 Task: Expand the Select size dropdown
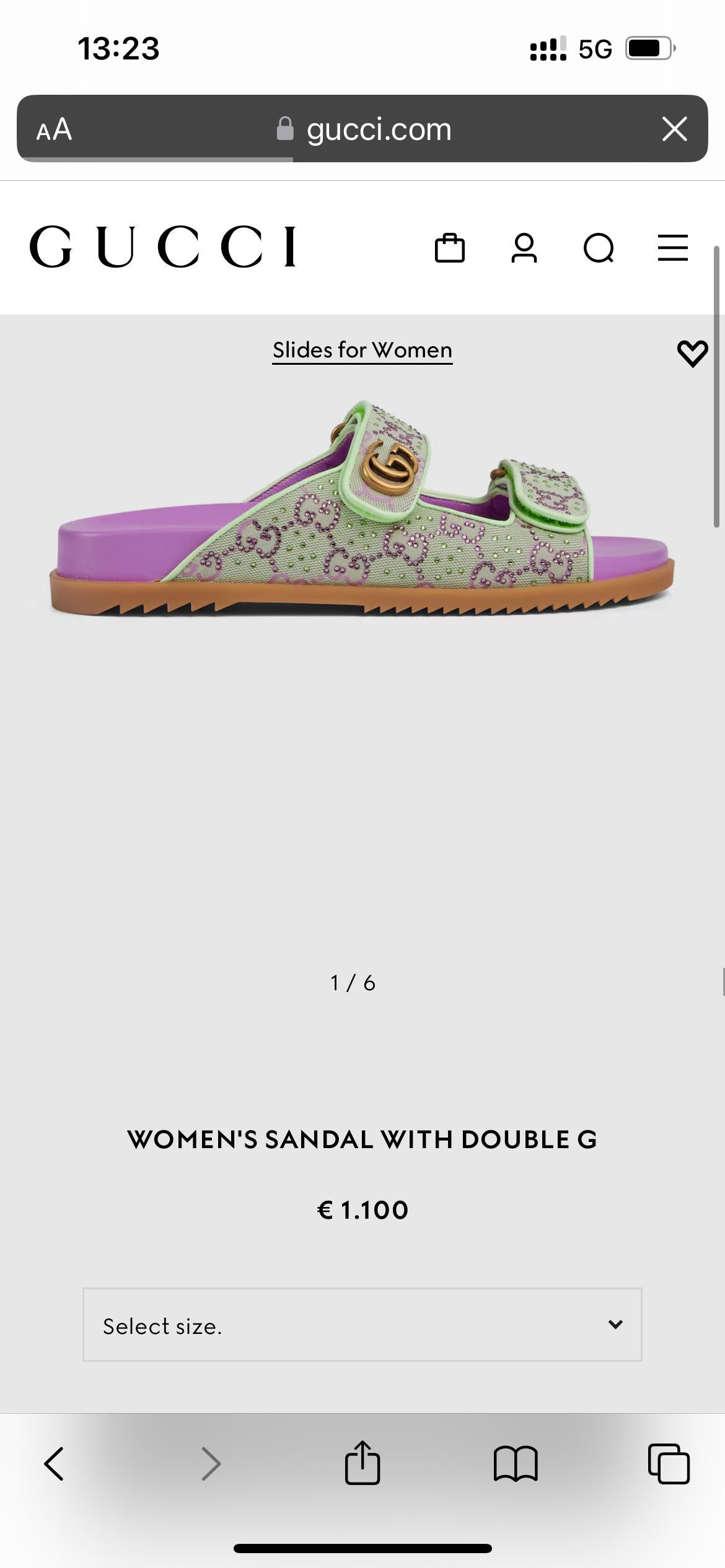[362, 1325]
